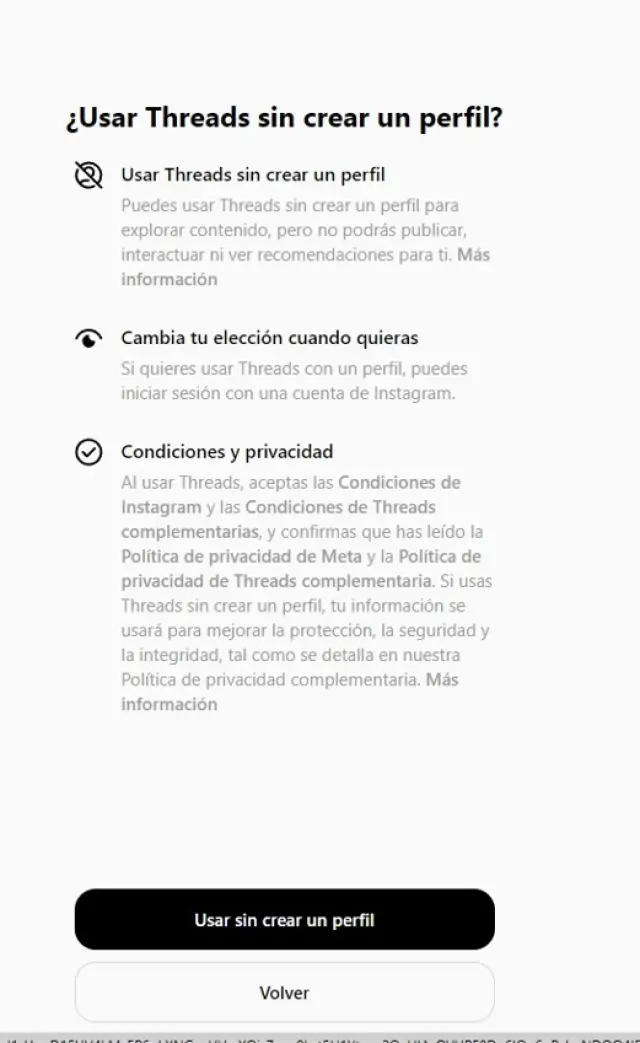
Task: Open 'Política de privacidad de Threads complementaria' link
Action: point(277,581)
